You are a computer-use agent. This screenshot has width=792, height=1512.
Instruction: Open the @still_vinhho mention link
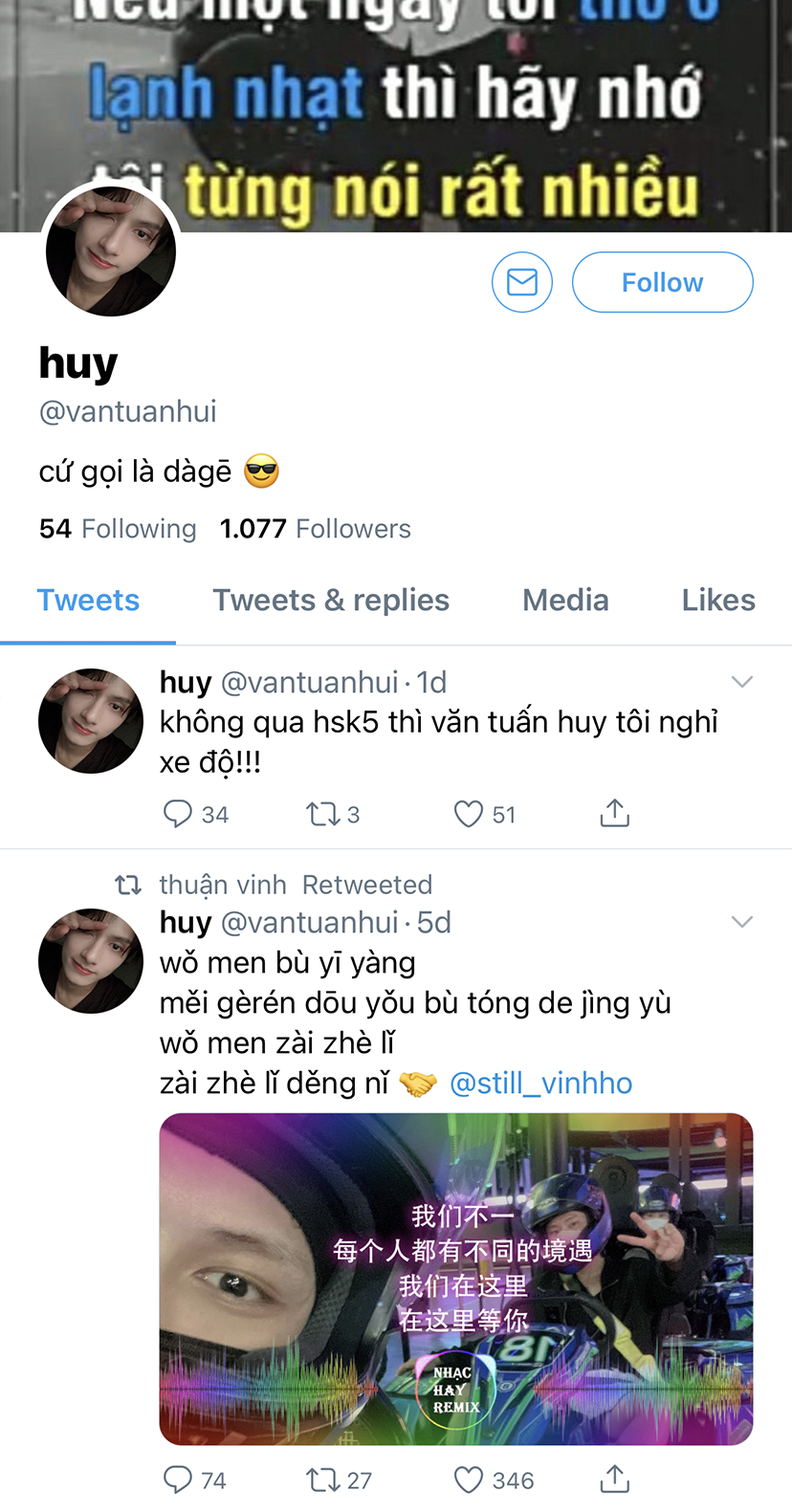540,1084
